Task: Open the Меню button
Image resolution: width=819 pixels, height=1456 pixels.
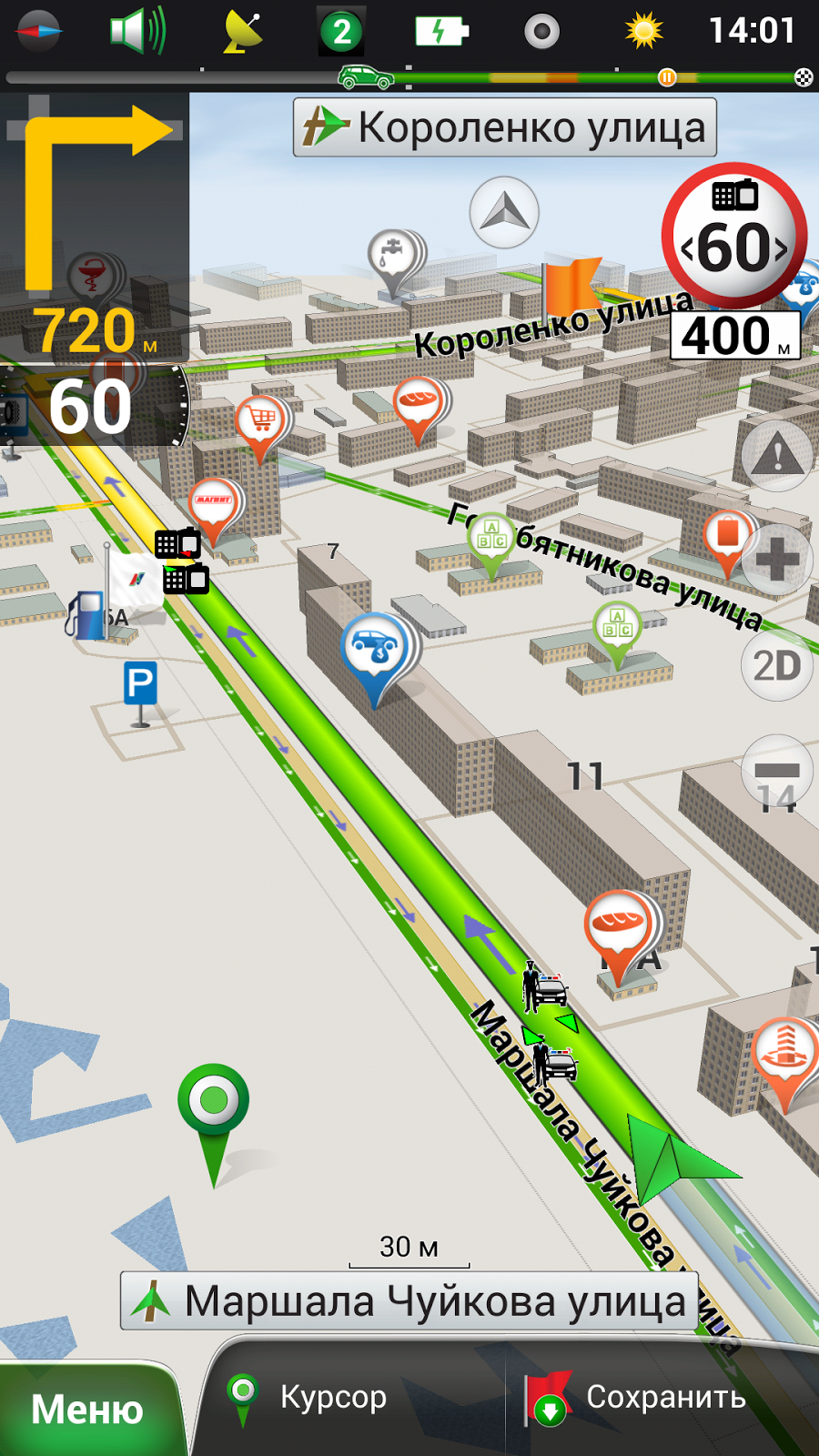Action: tap(86, 1409)
